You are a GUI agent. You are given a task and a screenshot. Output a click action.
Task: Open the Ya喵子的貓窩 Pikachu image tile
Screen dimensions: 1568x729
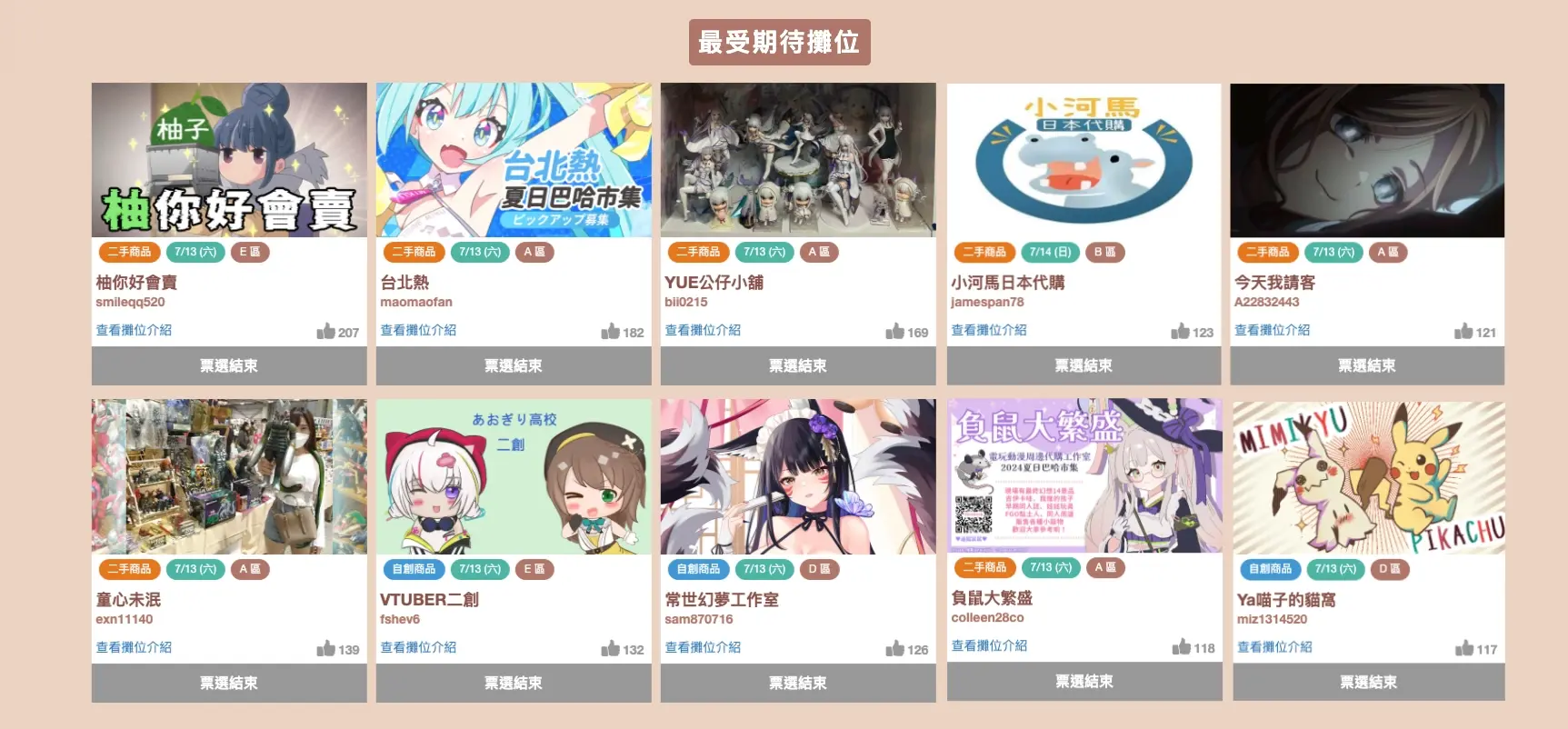click(x=1368, y=477)
